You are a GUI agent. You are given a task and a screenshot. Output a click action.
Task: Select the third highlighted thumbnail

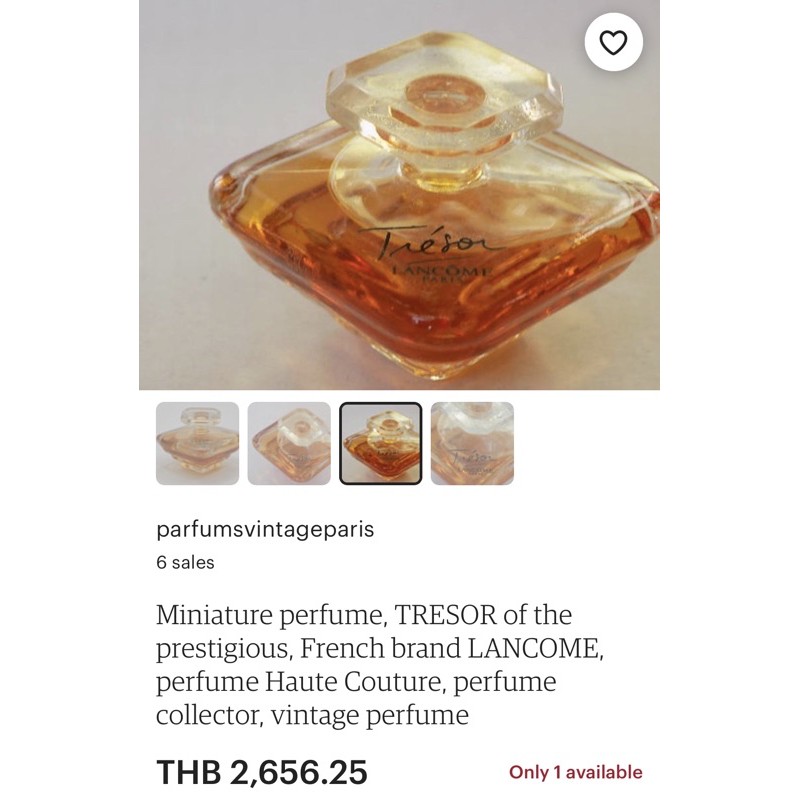(381, 443)
